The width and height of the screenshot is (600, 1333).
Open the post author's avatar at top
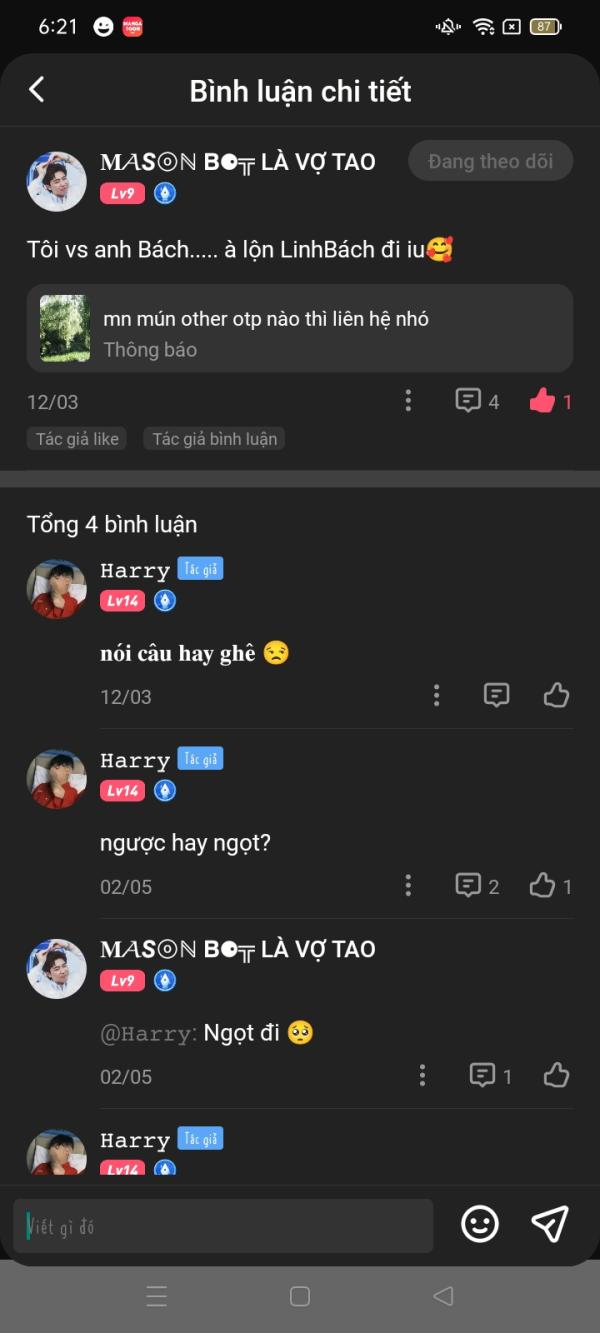point(57,181)
